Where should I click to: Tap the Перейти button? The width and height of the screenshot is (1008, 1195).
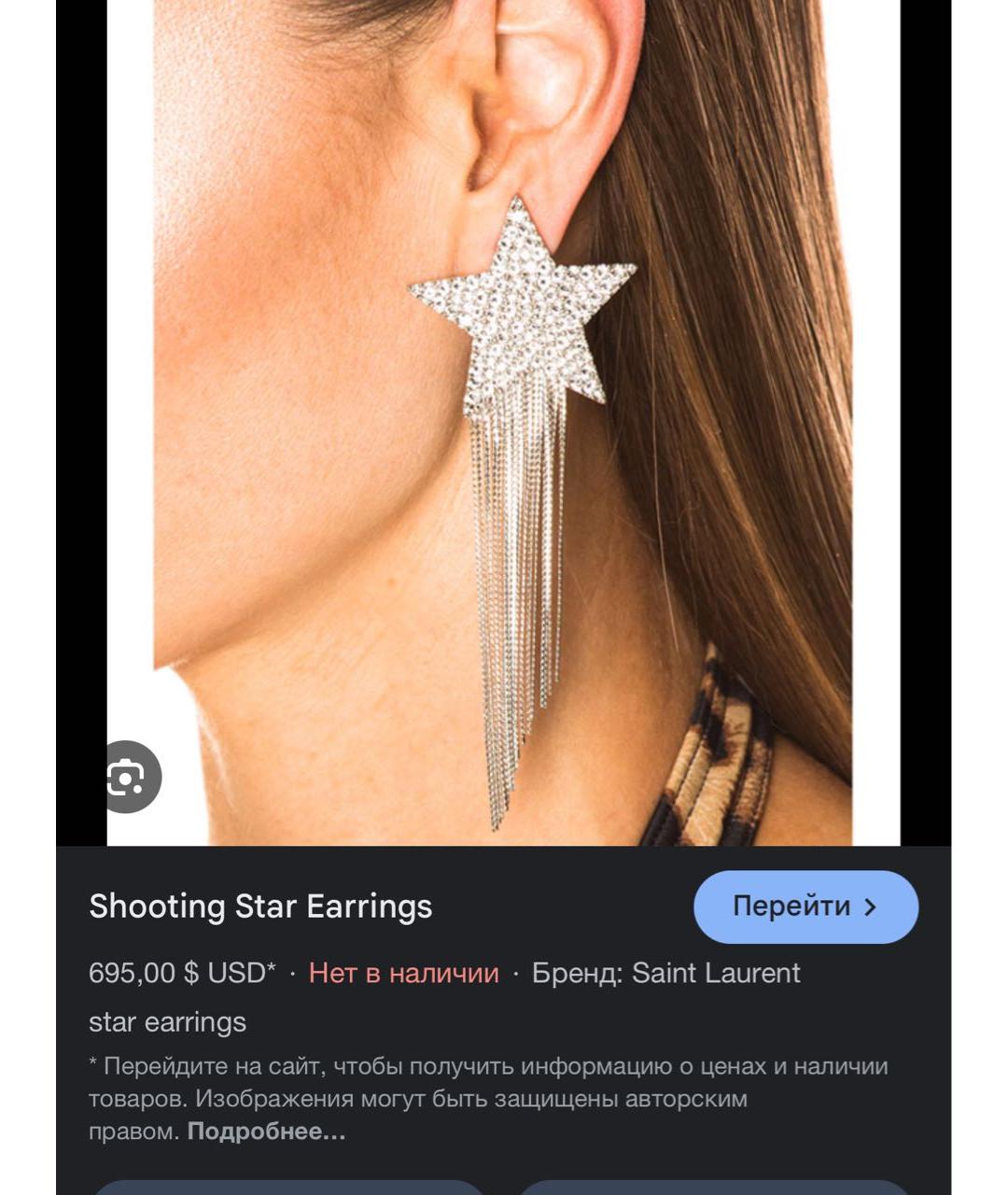pyautogui.click(x=805, y=907)
